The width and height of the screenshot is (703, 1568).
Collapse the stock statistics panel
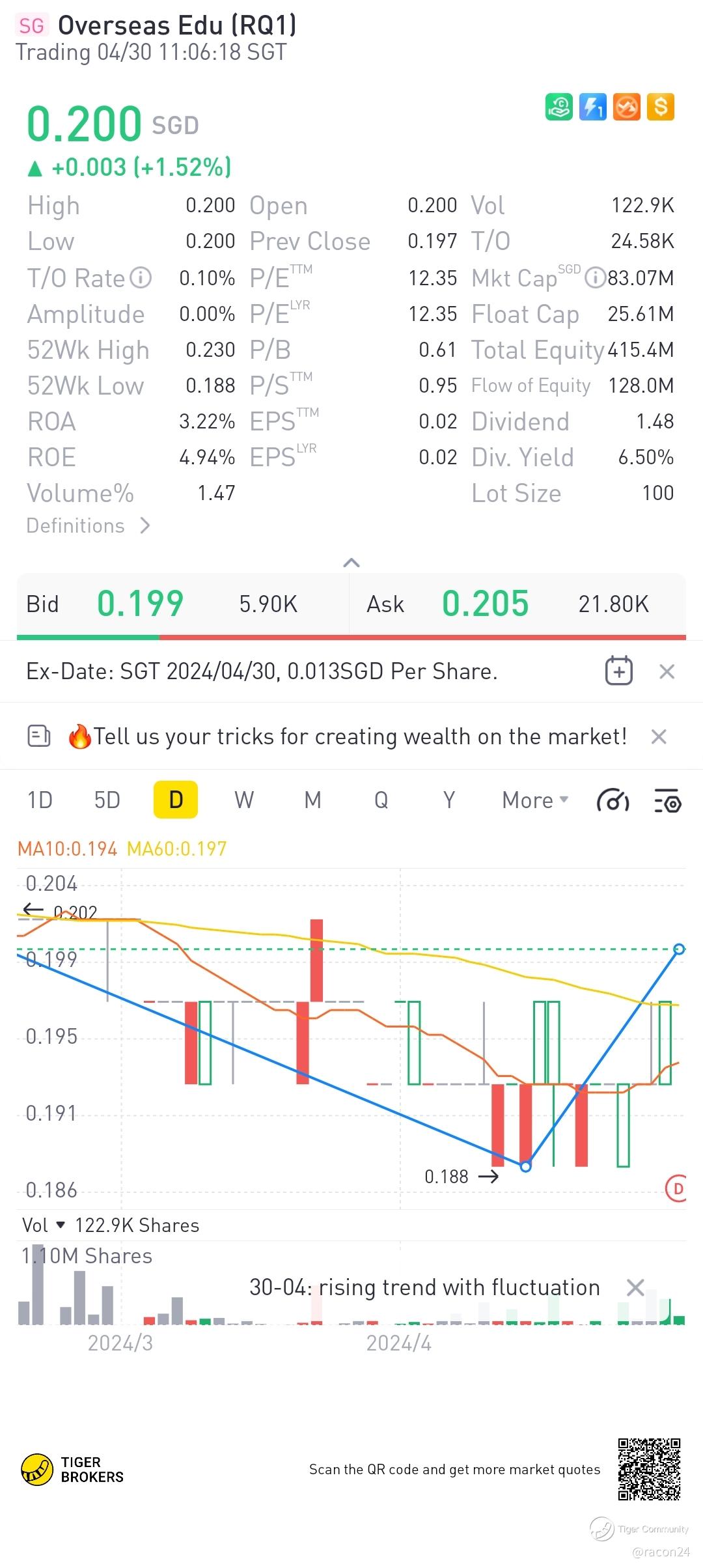click(351, 563)
